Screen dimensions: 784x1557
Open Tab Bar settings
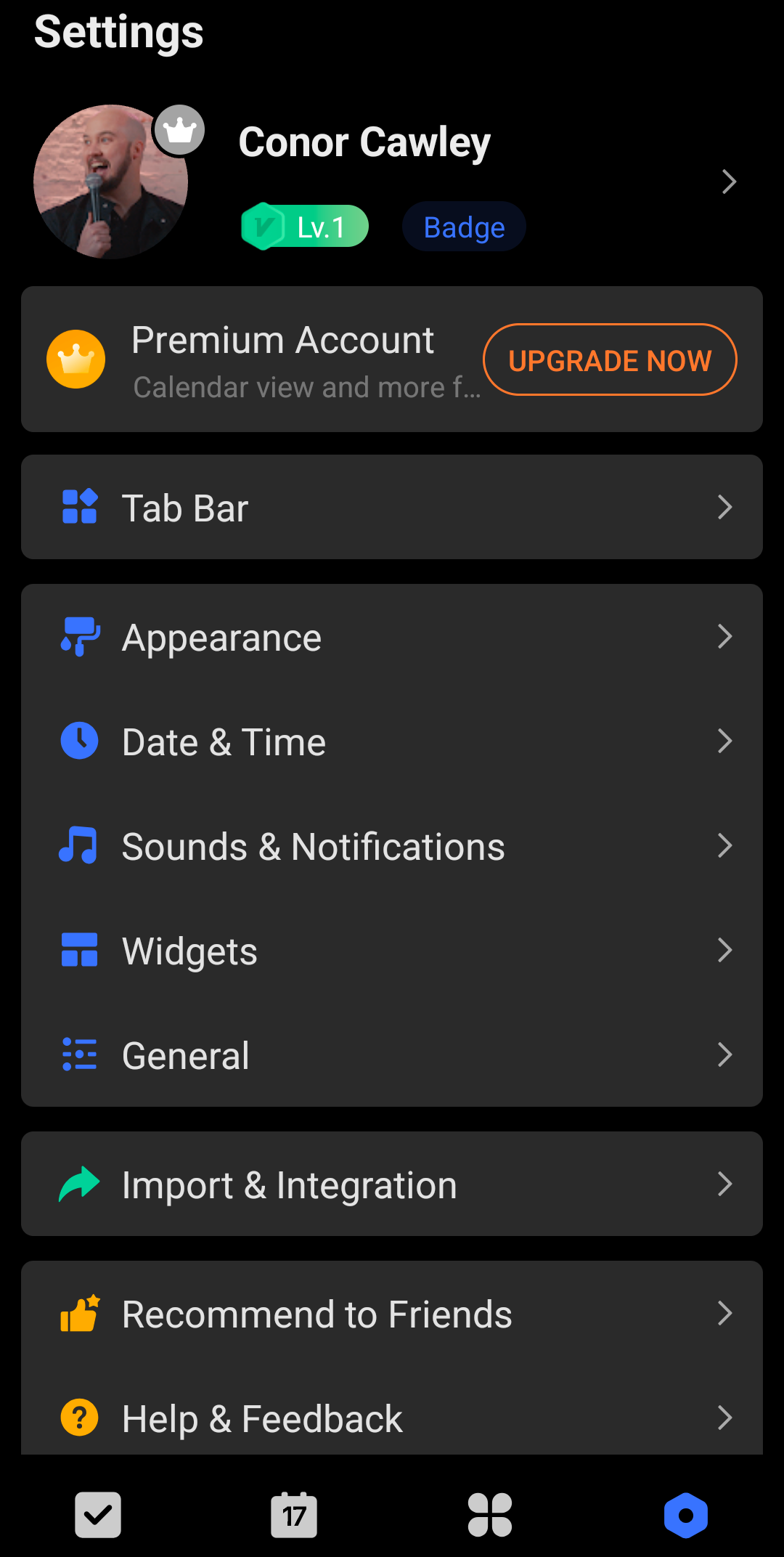(392, 508)
